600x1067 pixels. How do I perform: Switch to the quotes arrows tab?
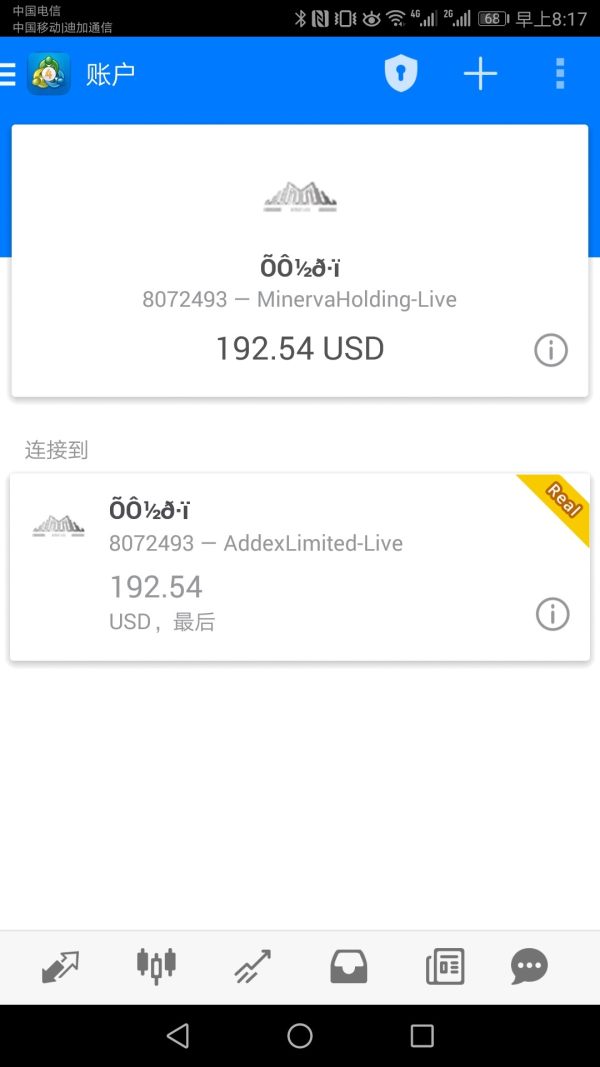pos(60,967)
